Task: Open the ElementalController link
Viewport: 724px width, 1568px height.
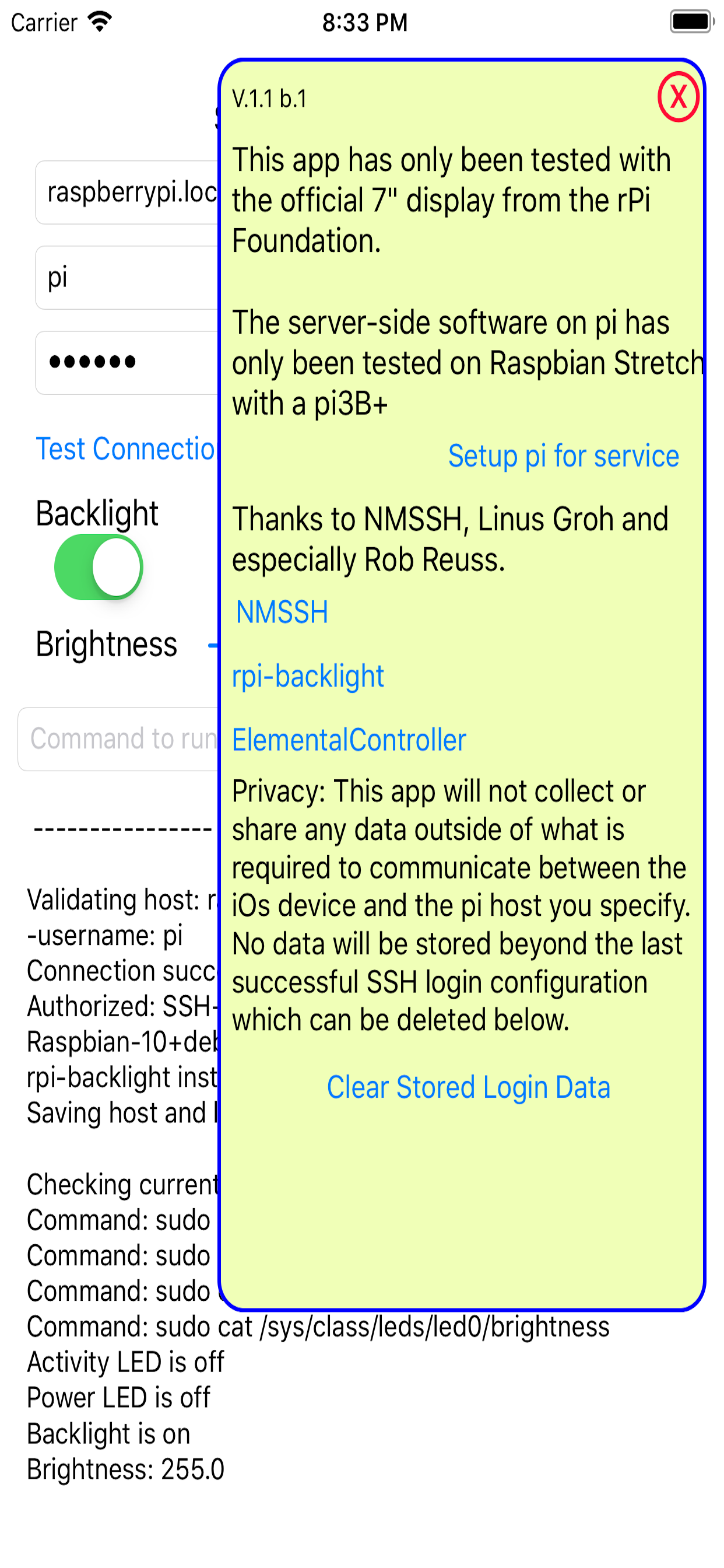Action: point(349,740)
